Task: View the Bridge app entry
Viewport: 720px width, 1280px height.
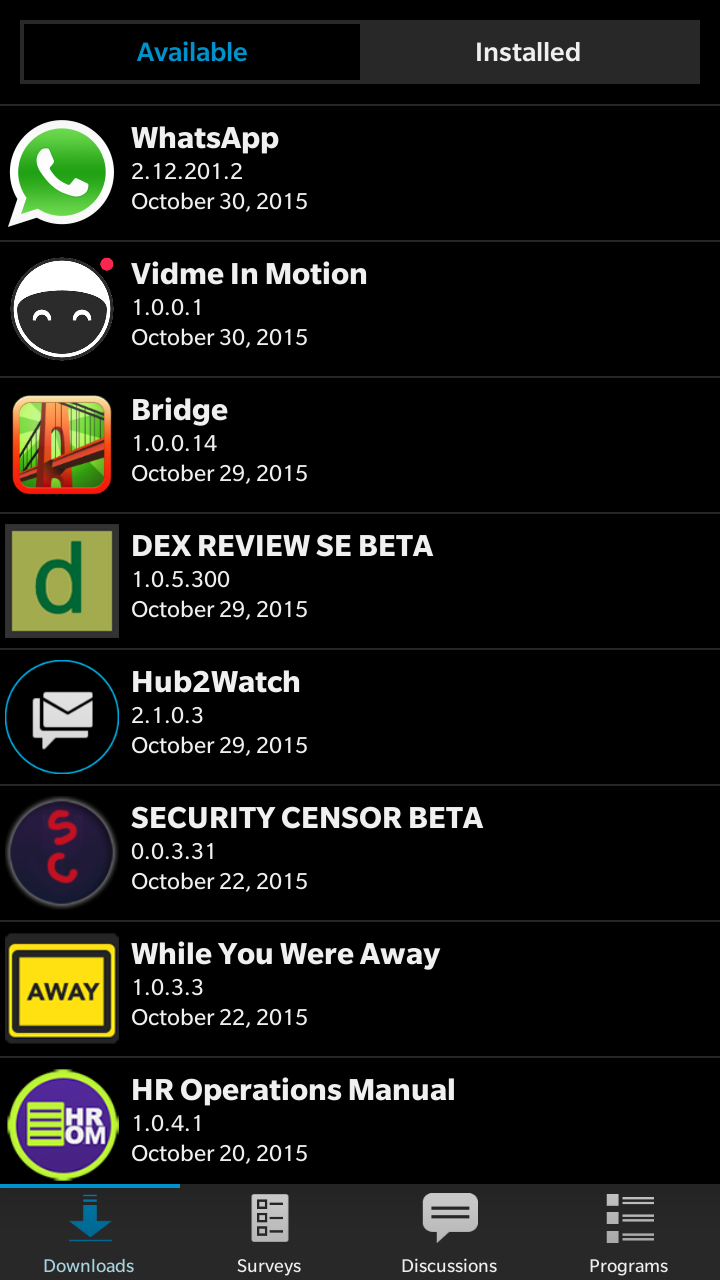Action: (360, 444)
